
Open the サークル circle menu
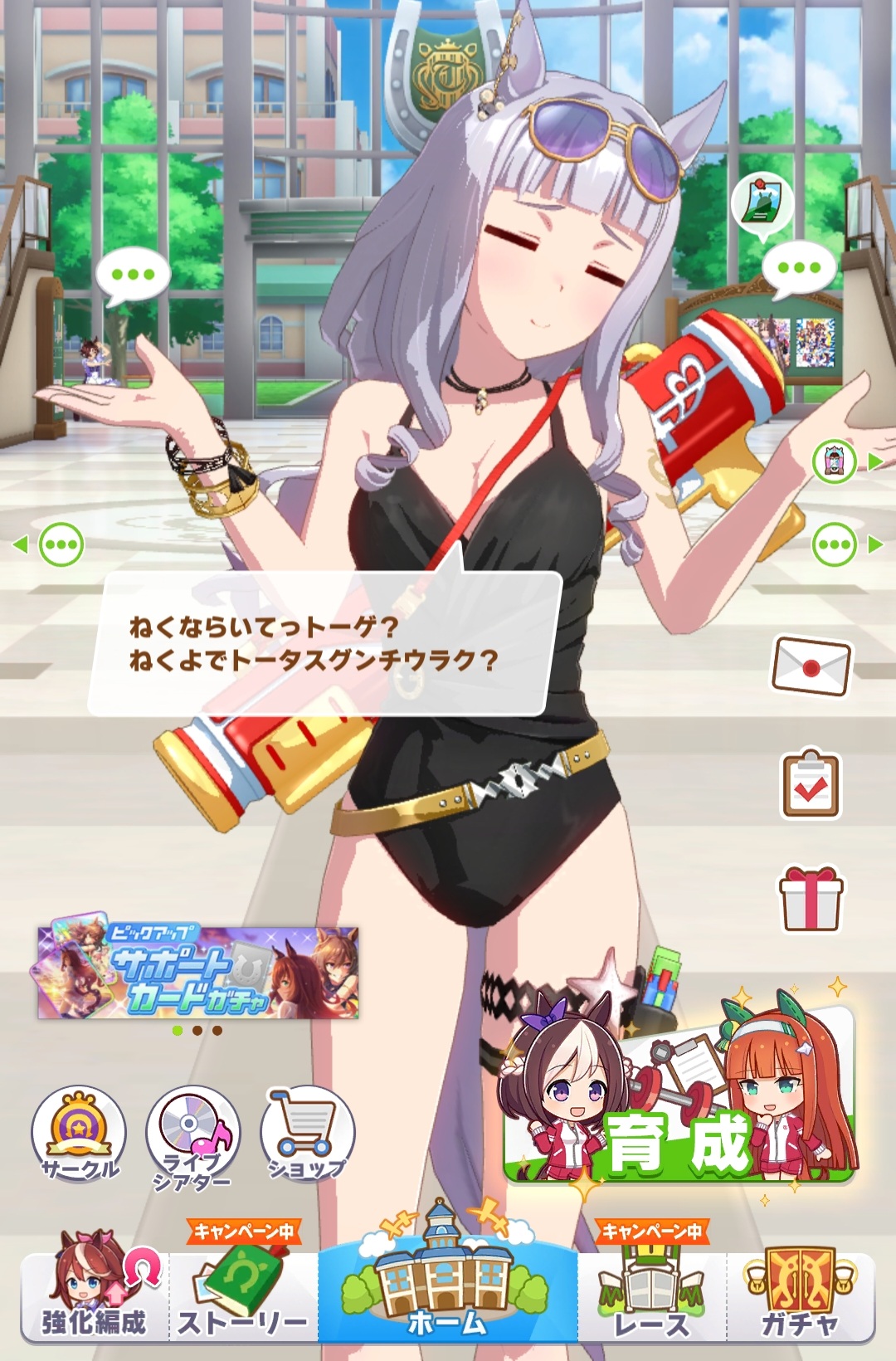coord(79,1134)
